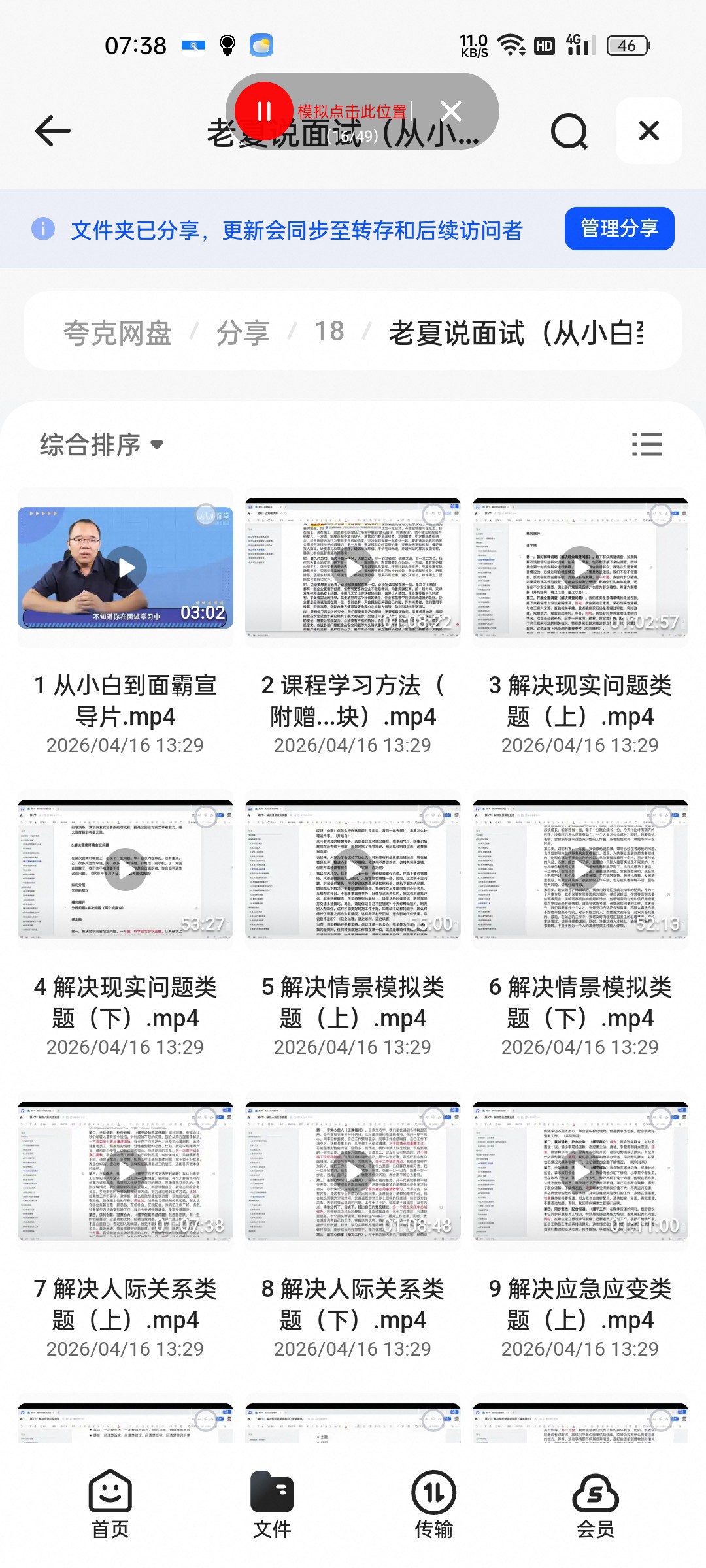Tap the 管理分享 button
The image size is (706, 1568).
pos(619,229)
